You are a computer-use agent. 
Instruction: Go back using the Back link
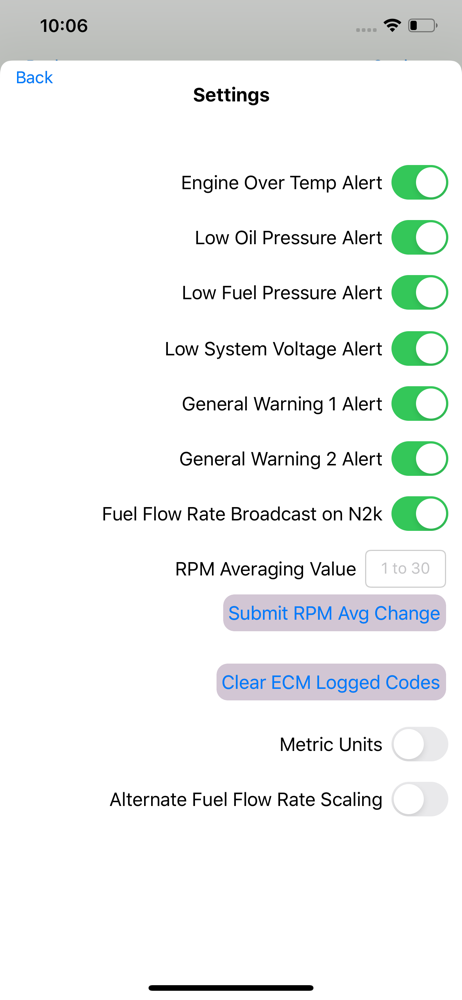pyautogui.click(x=34, y=77)
